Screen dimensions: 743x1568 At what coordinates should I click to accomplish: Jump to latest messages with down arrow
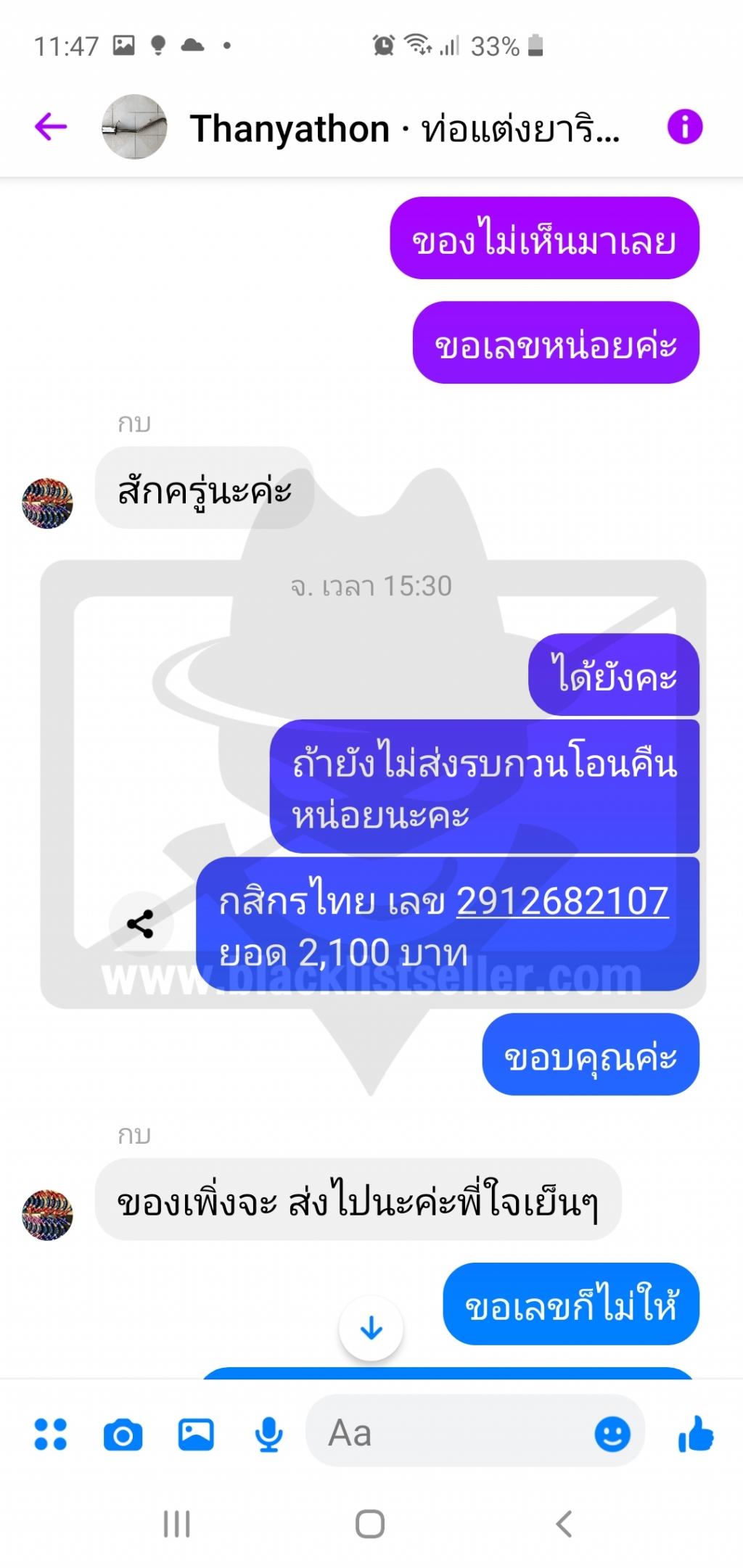click(371, 1328)
